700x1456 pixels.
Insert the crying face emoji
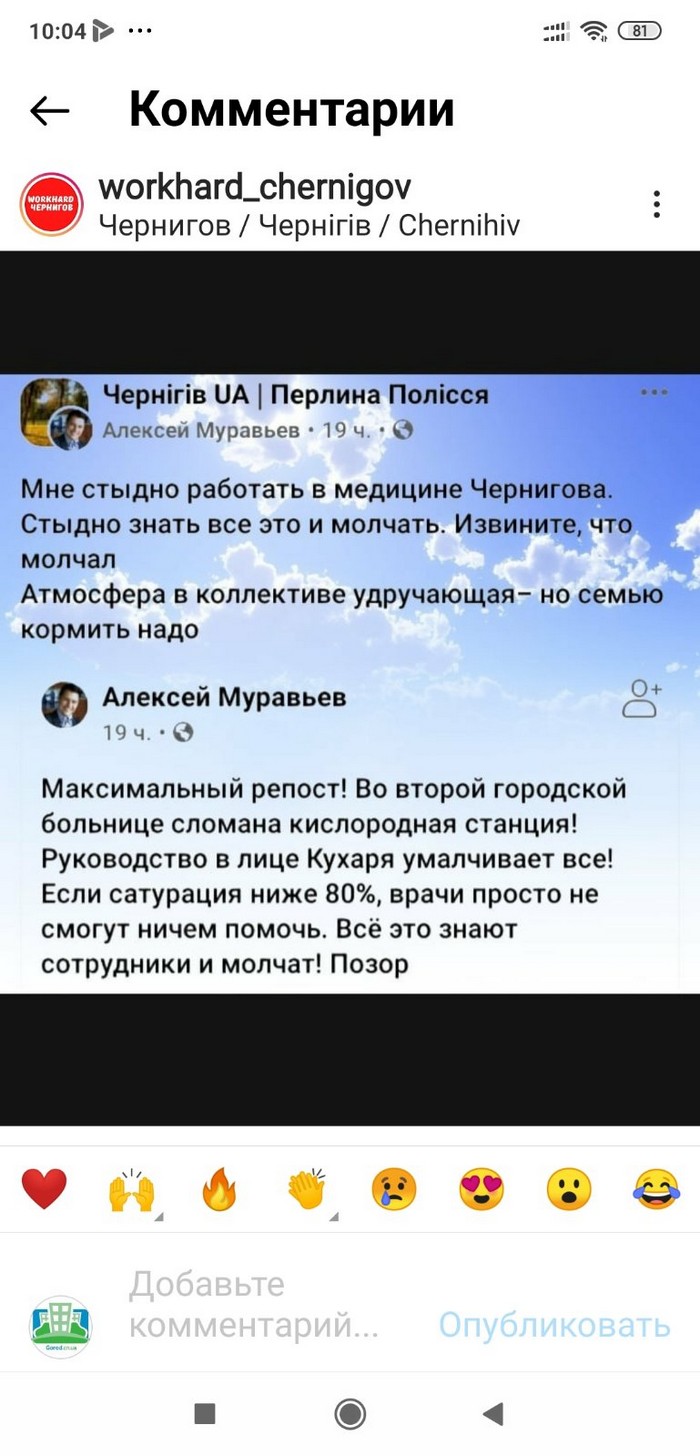click(x=394, y=1190)
